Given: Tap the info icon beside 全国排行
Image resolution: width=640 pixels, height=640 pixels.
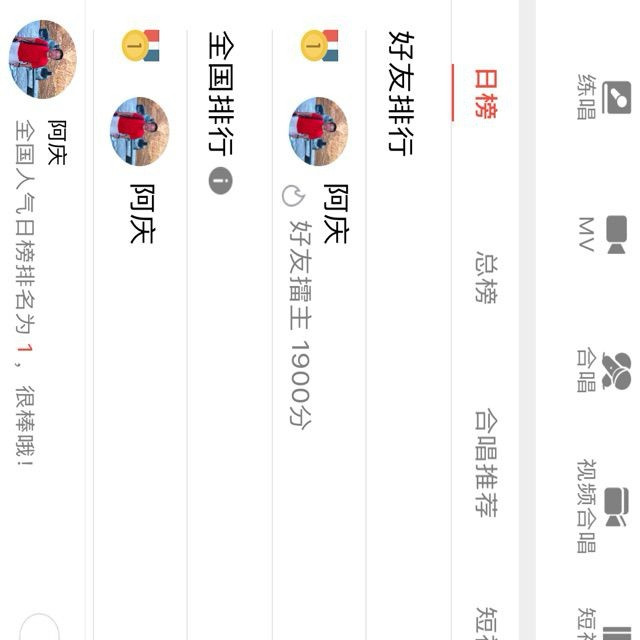Looking at the screenshot, I should point(221,180).
